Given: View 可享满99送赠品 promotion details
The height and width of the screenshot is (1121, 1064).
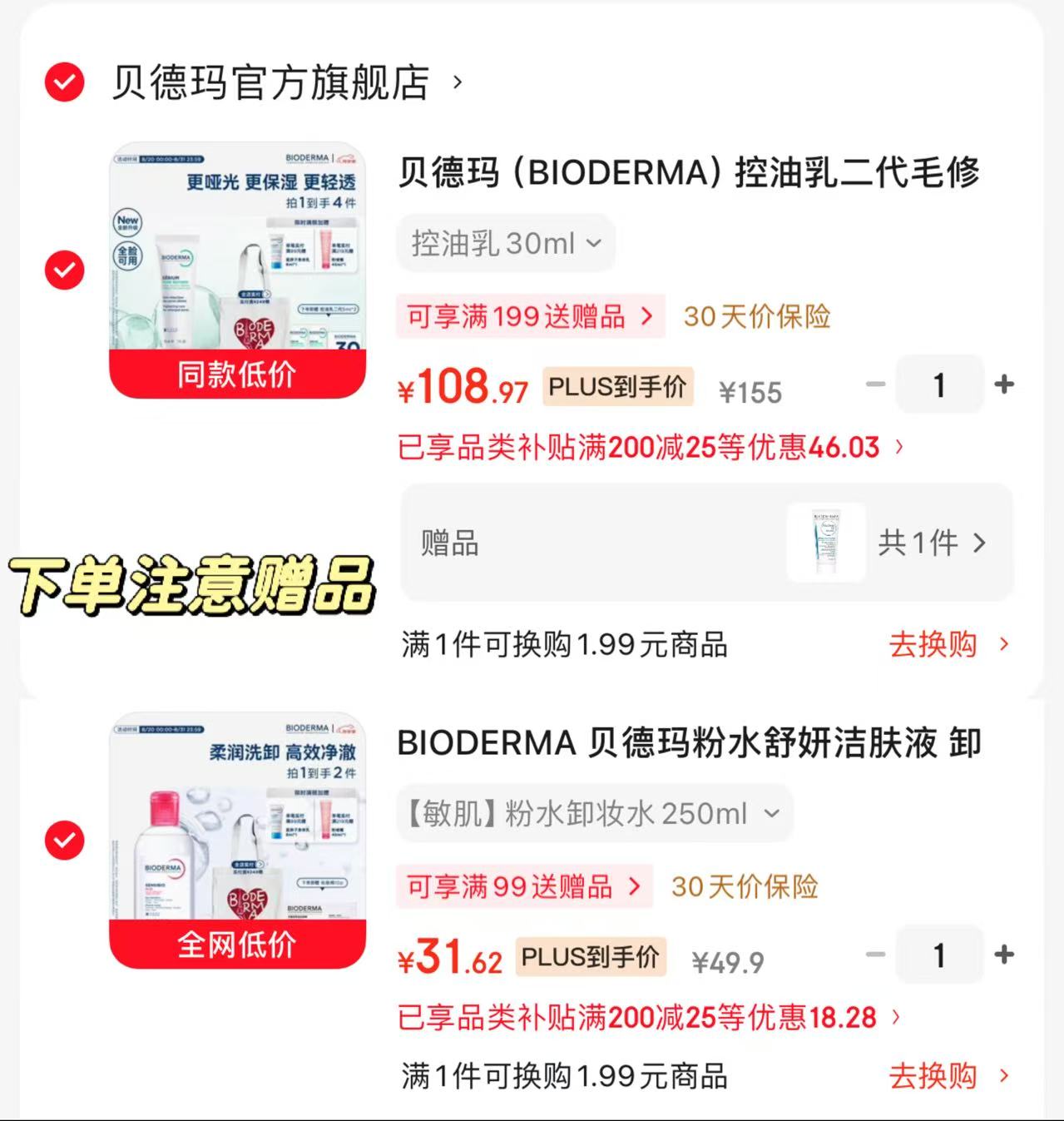Looking at the screenshot, I should [x=525, y=886].
